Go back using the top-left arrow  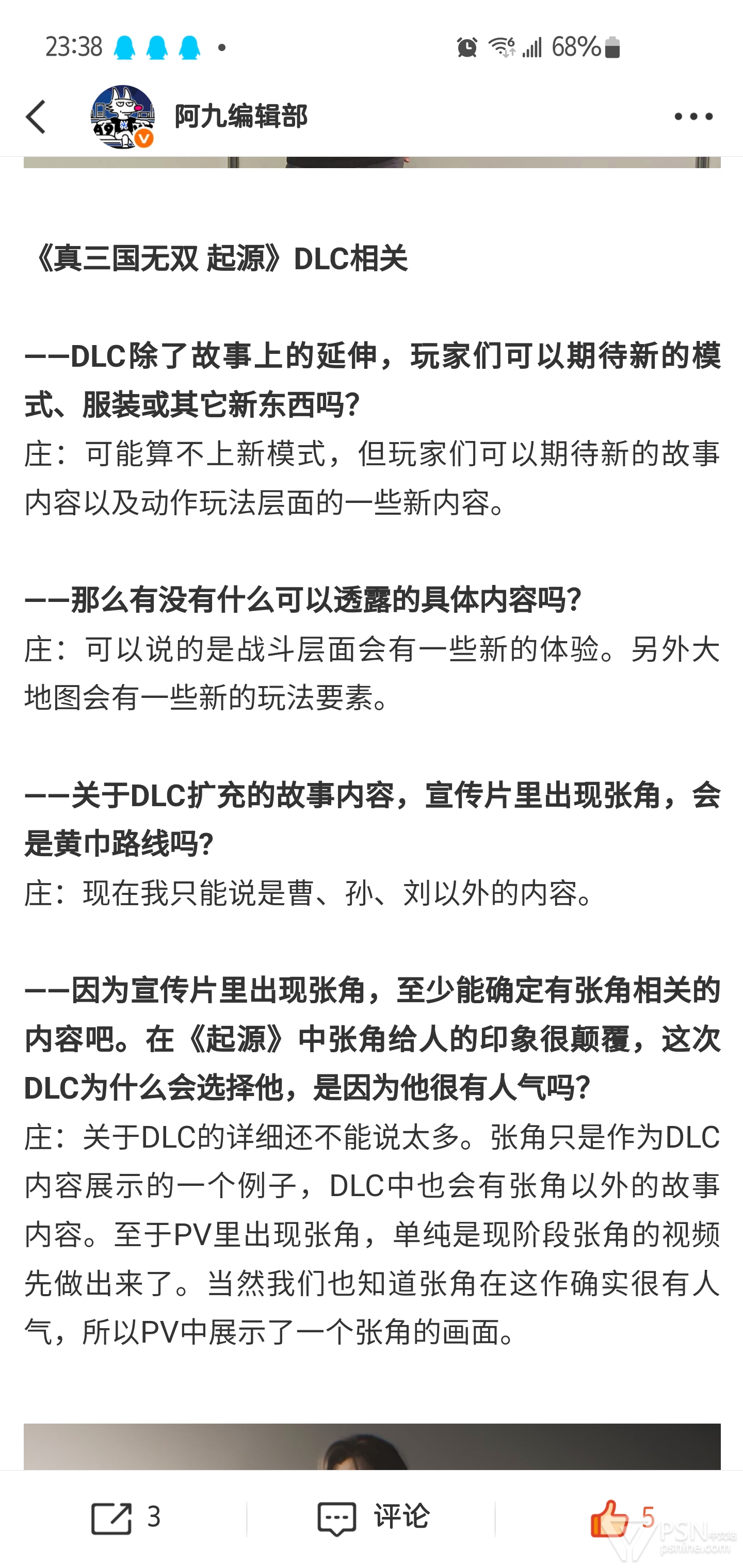pyautogui.click(x=36, y=116)
